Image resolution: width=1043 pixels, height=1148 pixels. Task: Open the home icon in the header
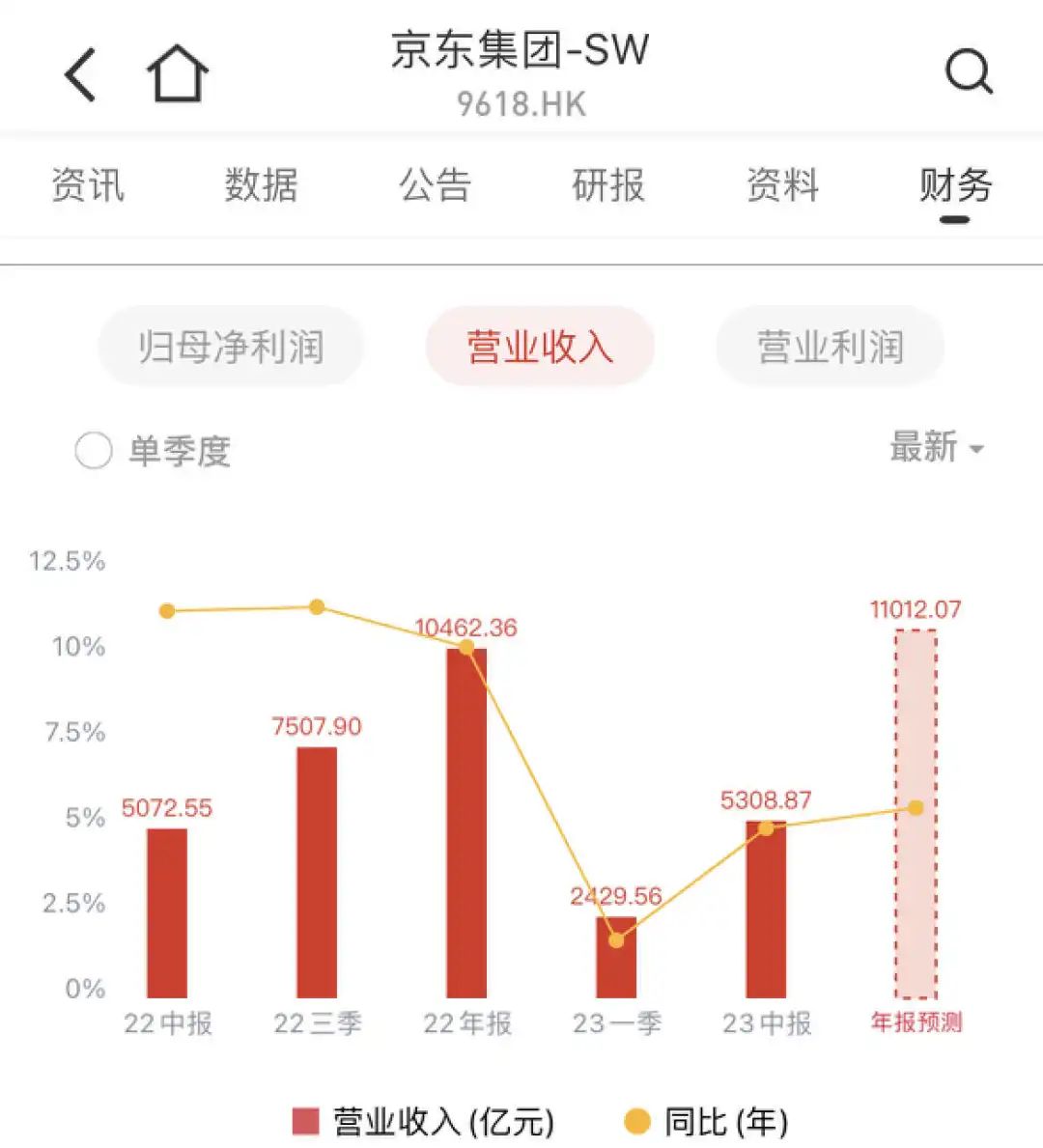[178, 74]
